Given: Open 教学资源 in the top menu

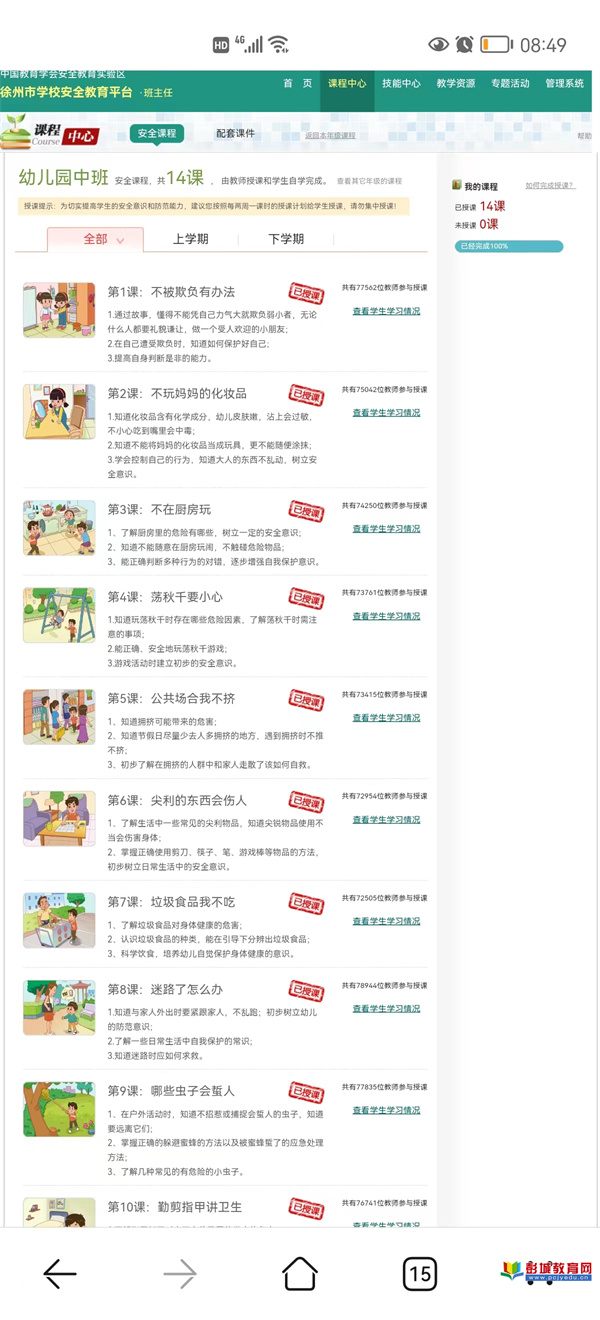Looking at the screenshot, I should click(455, 84).
